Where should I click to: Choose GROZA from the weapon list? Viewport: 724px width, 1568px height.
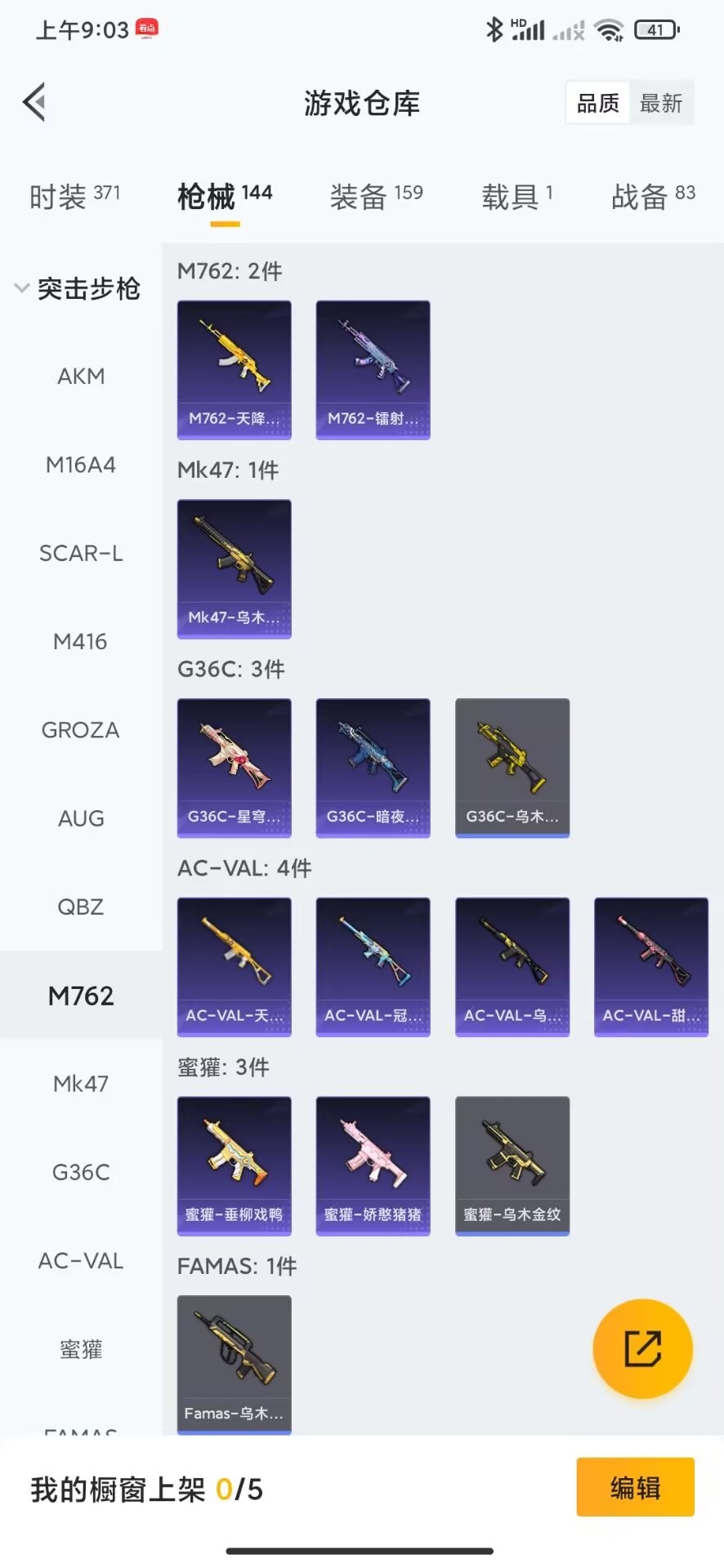[81, 730]
